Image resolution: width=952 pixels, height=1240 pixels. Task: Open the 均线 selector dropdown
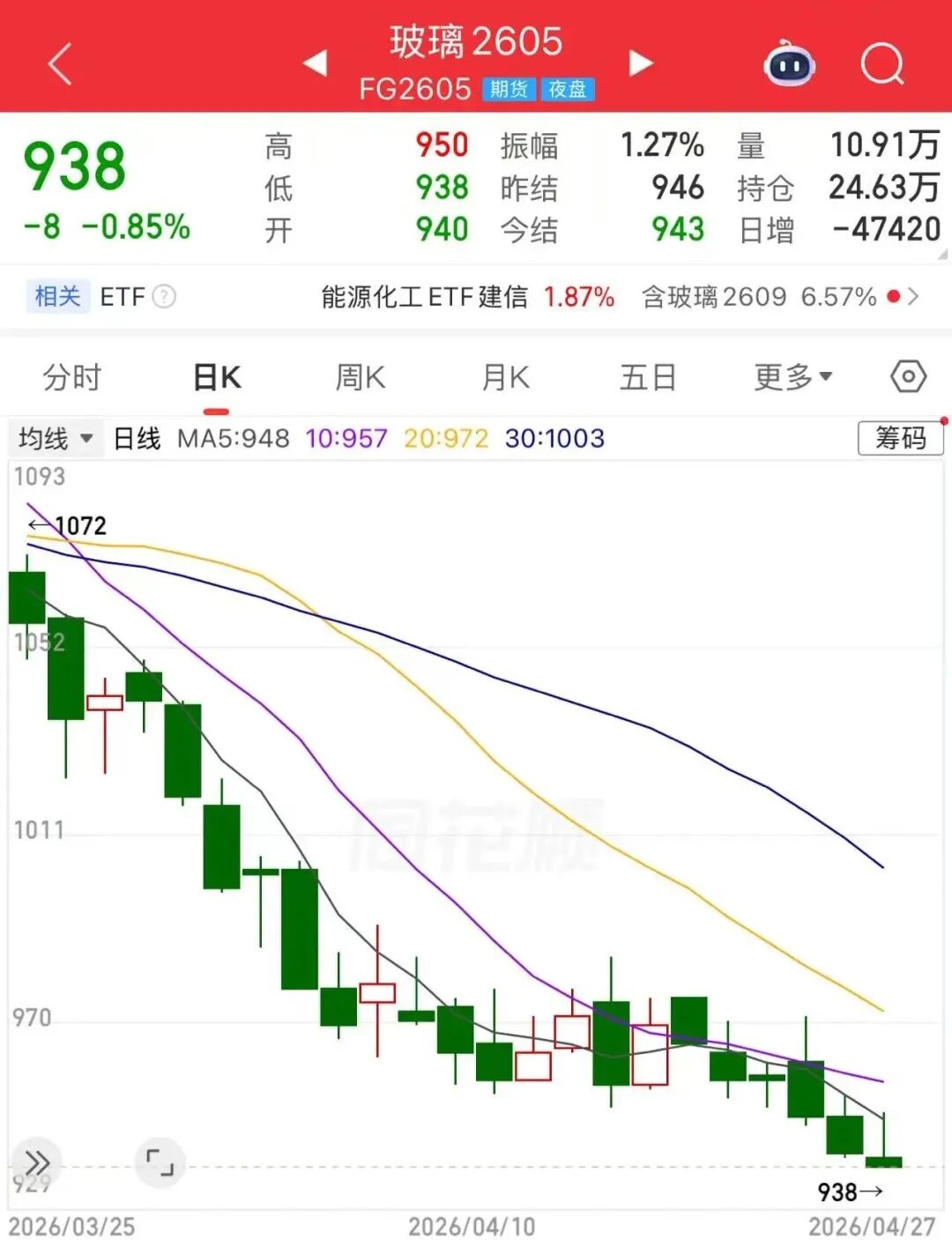(x=55, y=438)
